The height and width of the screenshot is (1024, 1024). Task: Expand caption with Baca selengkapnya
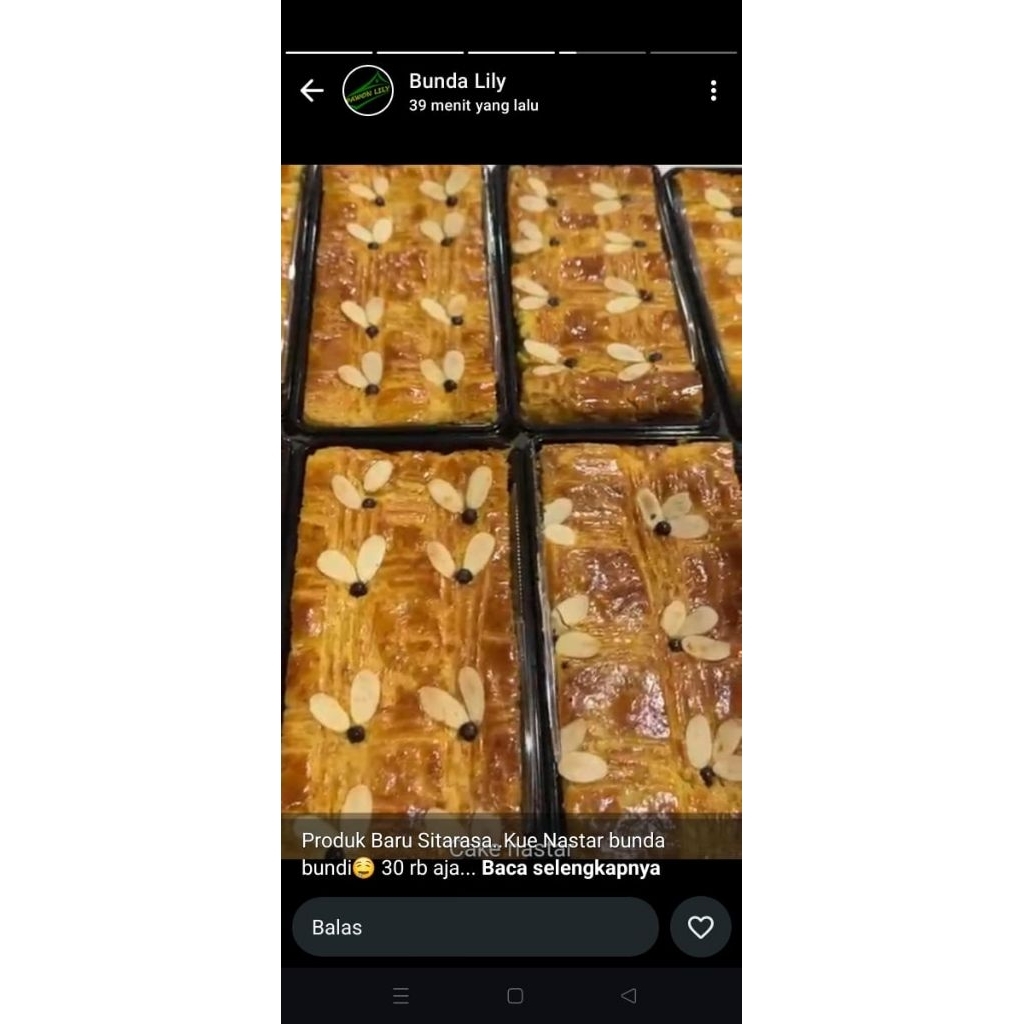(571, 868)
